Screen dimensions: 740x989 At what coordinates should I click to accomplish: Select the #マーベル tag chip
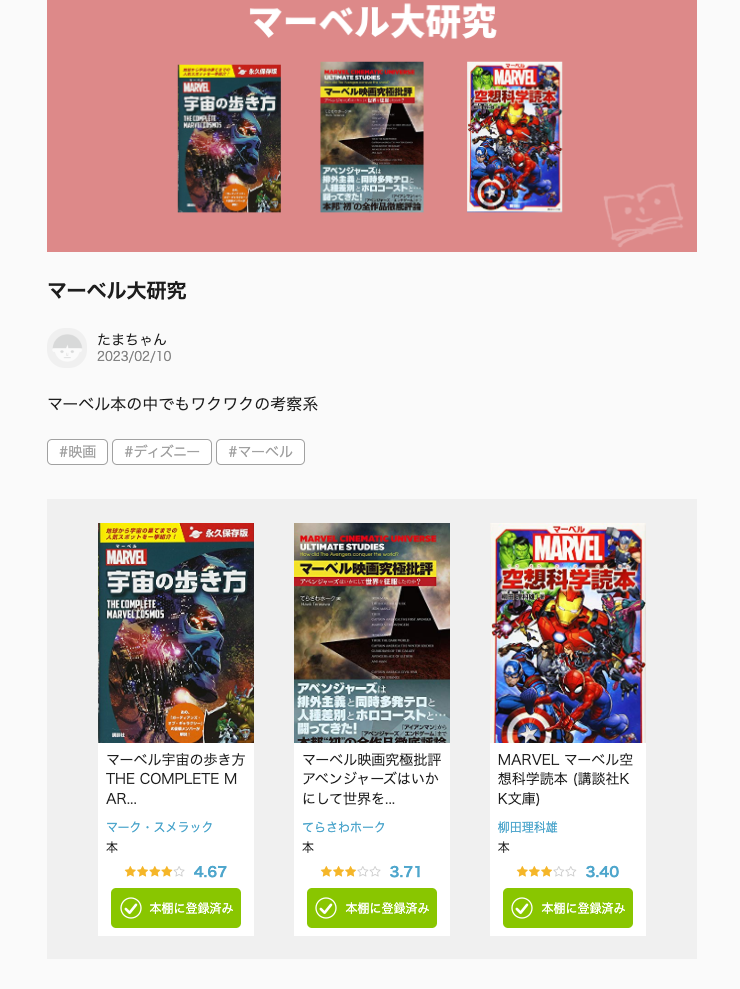tap(260, 452)
